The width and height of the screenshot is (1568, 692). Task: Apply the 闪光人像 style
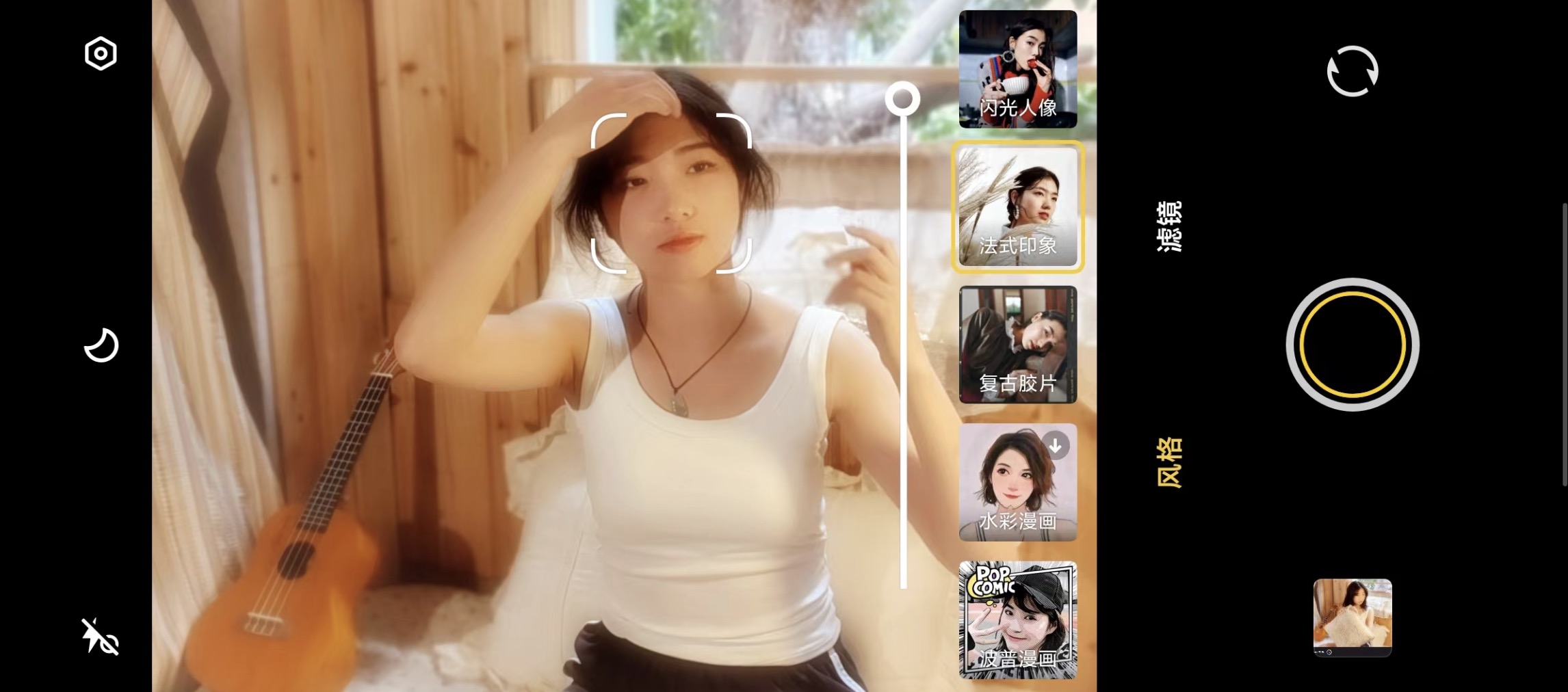(1018, 69)
